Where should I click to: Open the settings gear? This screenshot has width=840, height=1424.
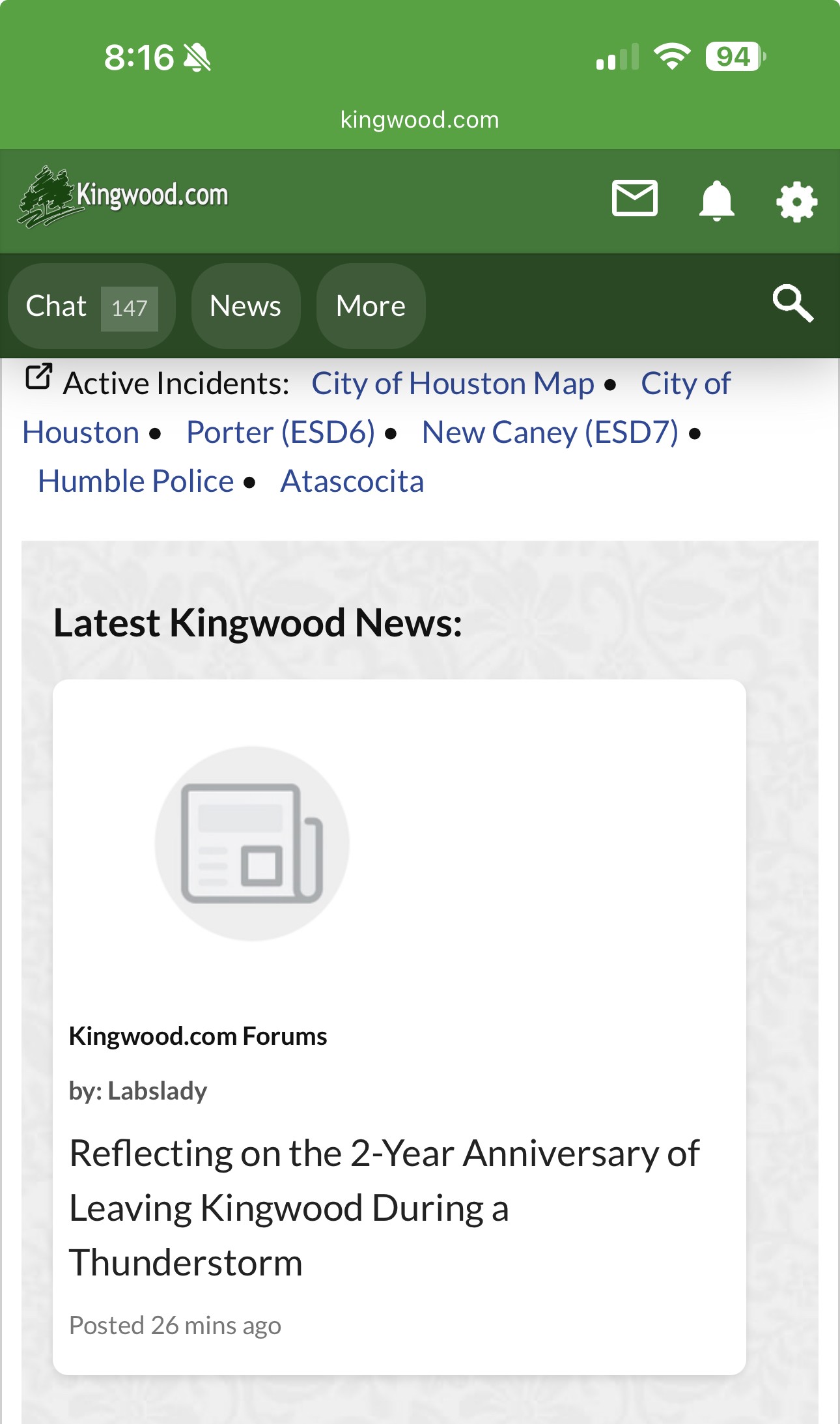click(796, 201)
